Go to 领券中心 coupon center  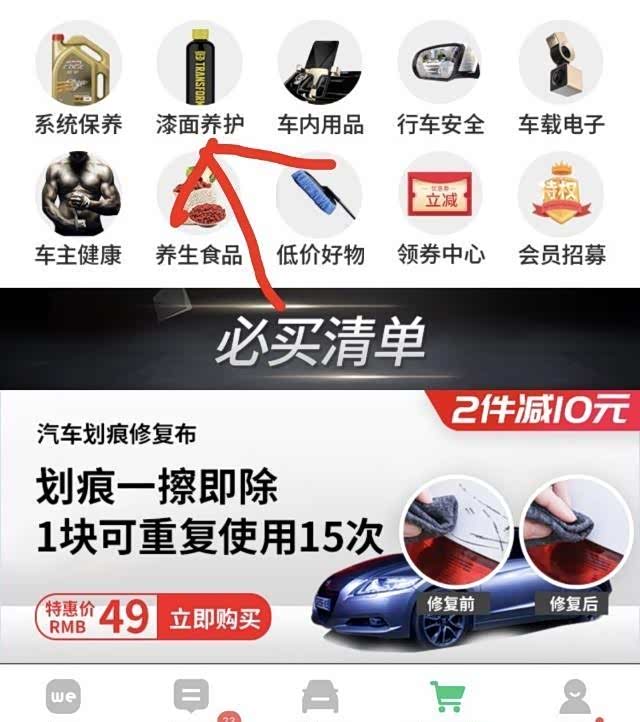pos(440,212)
